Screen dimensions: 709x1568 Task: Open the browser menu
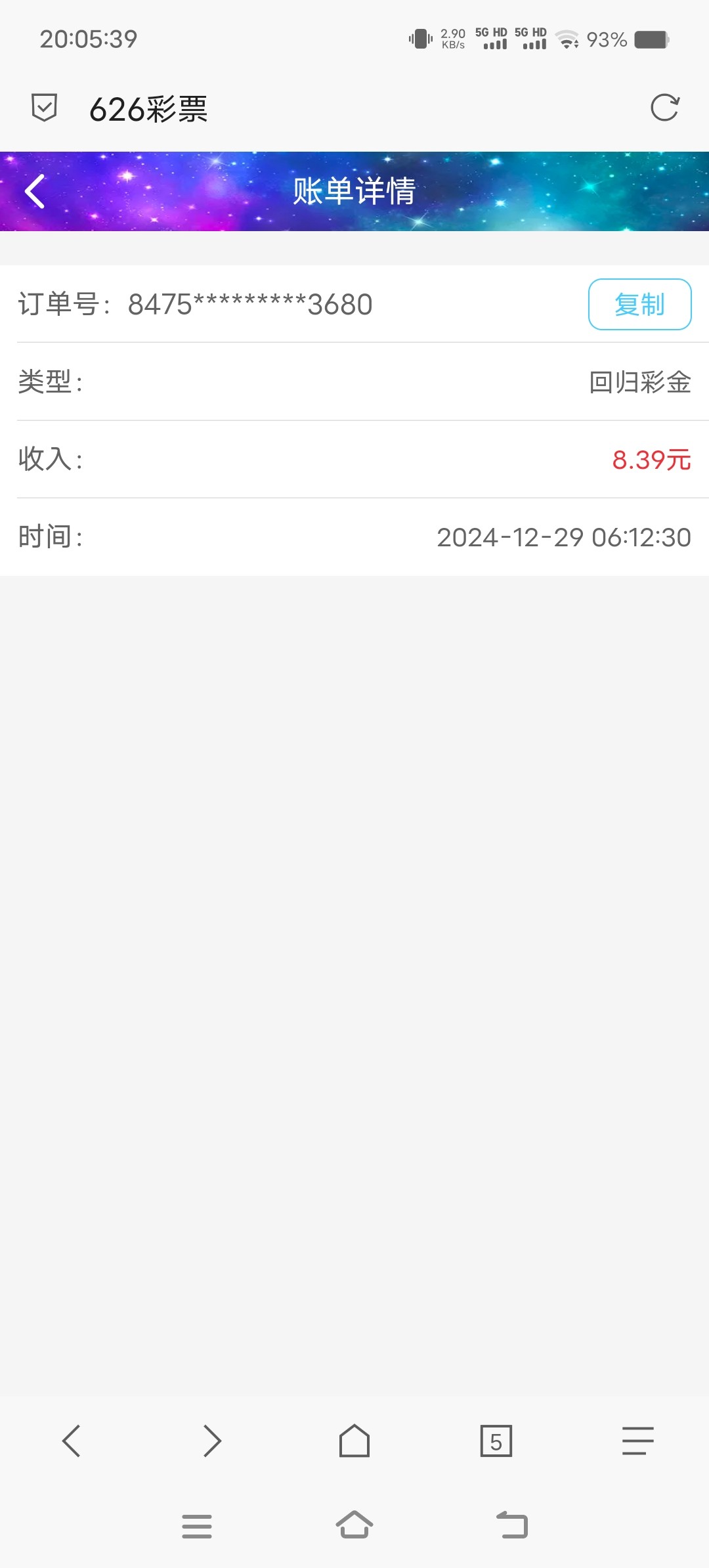coord(637,1441)
